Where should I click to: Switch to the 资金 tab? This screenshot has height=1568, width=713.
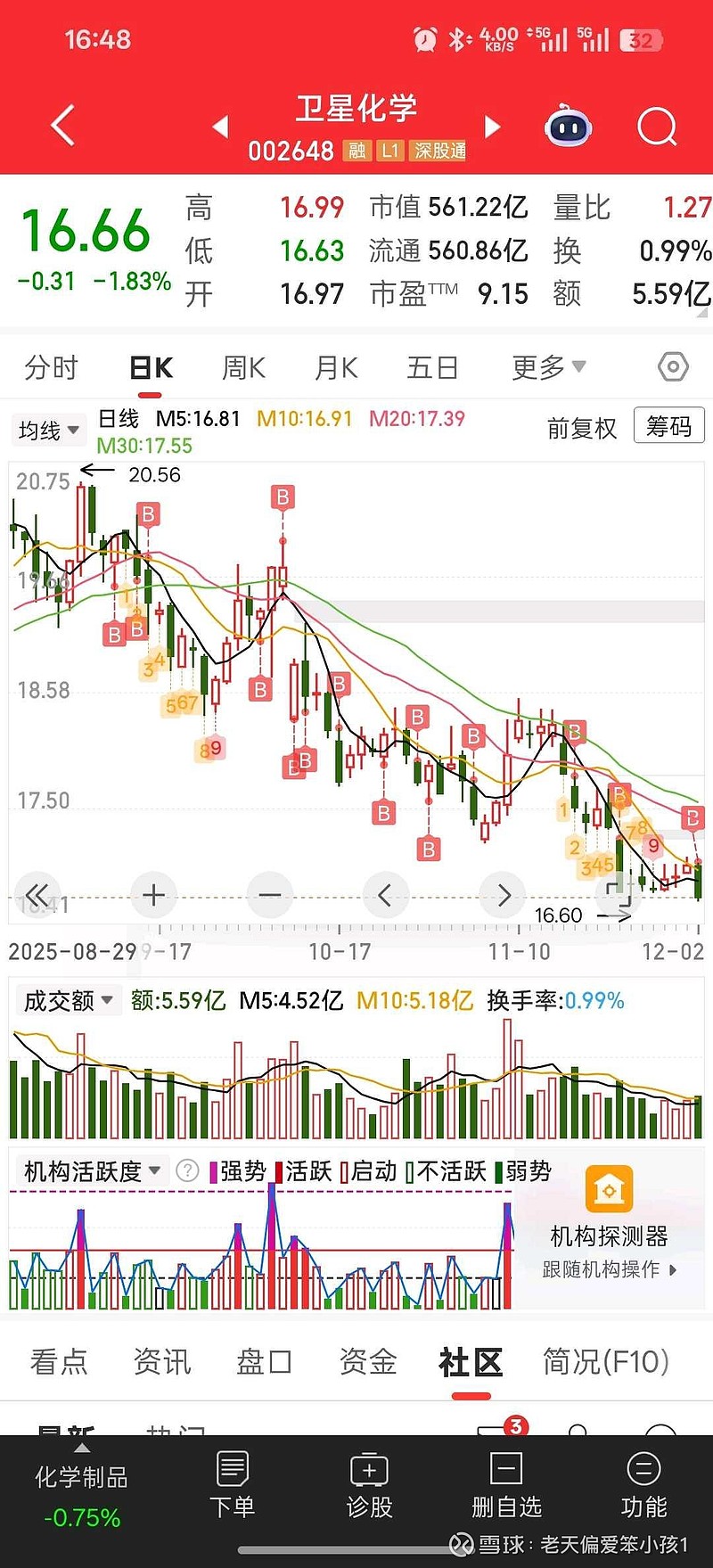(x=367, y=1362)
